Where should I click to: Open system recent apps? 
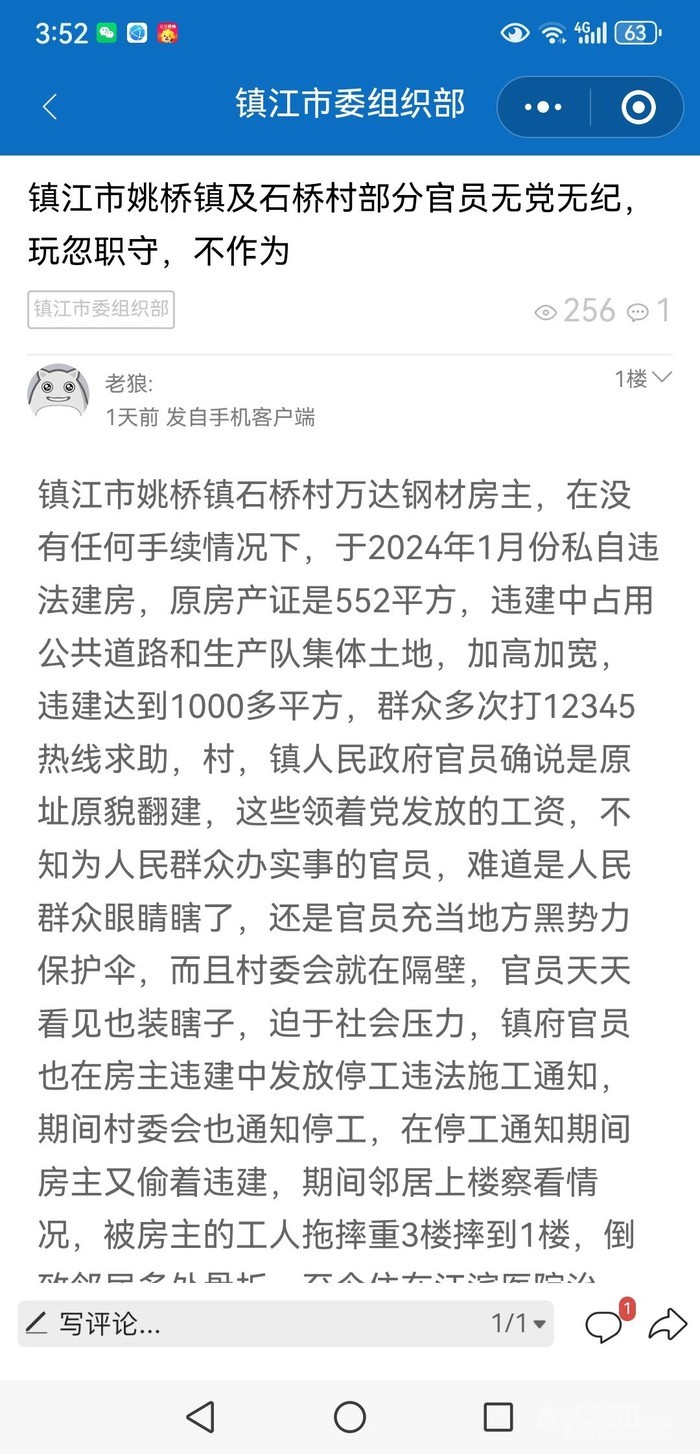click(x=498, y=1416)
